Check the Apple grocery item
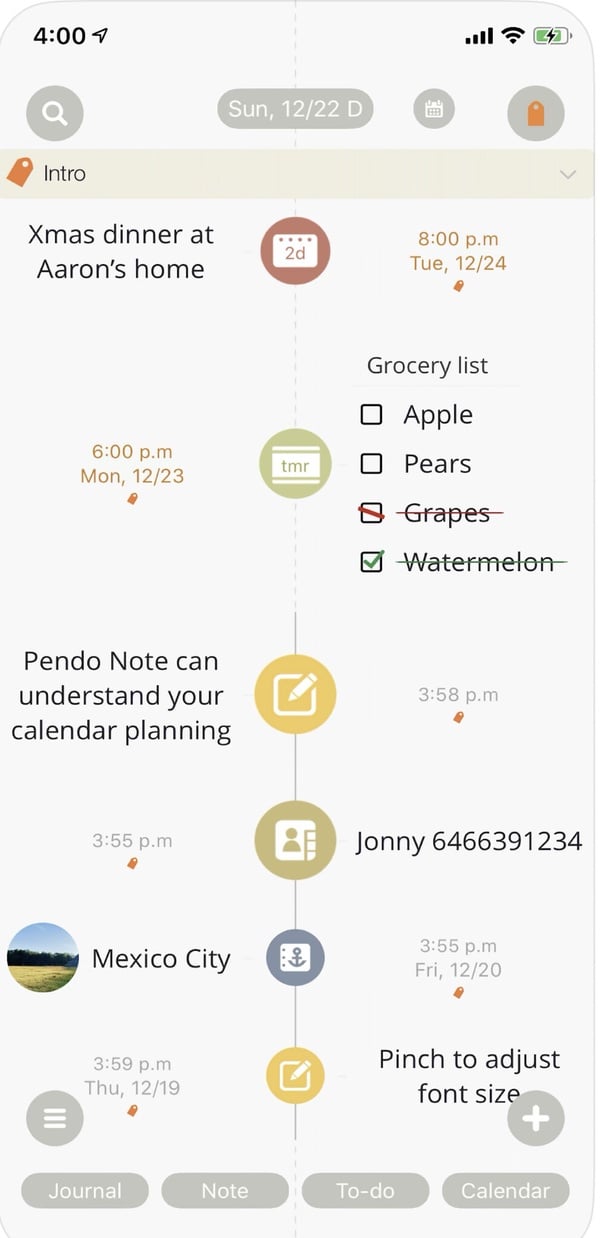Image resolution: width=600 pixels, height=1238 pixels. click(371, 414)
